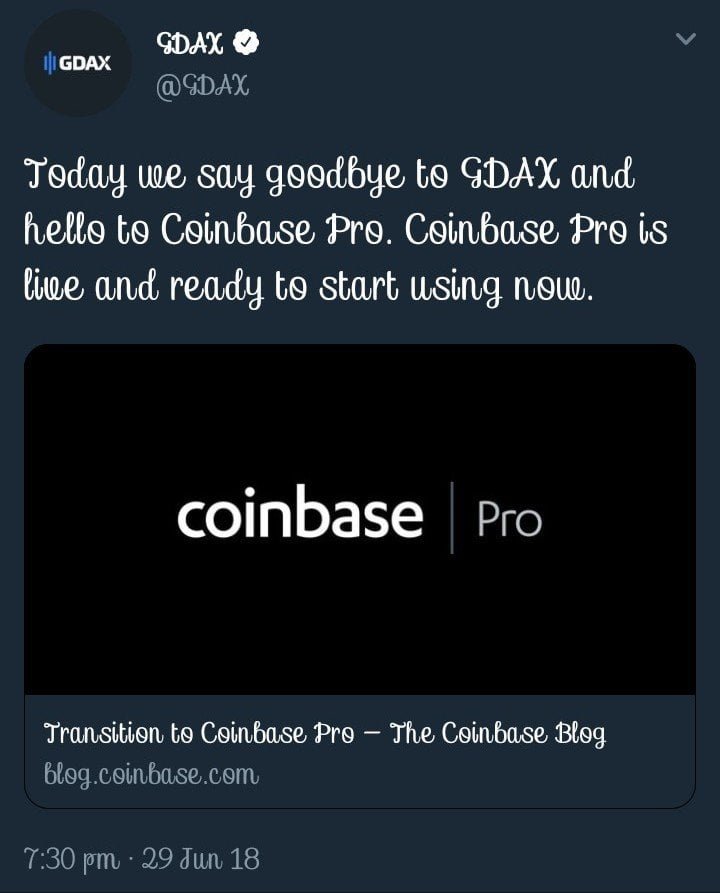View the @GDAX account handle
Viewport: 720px width, 893px height.
[x=202, y=86]
